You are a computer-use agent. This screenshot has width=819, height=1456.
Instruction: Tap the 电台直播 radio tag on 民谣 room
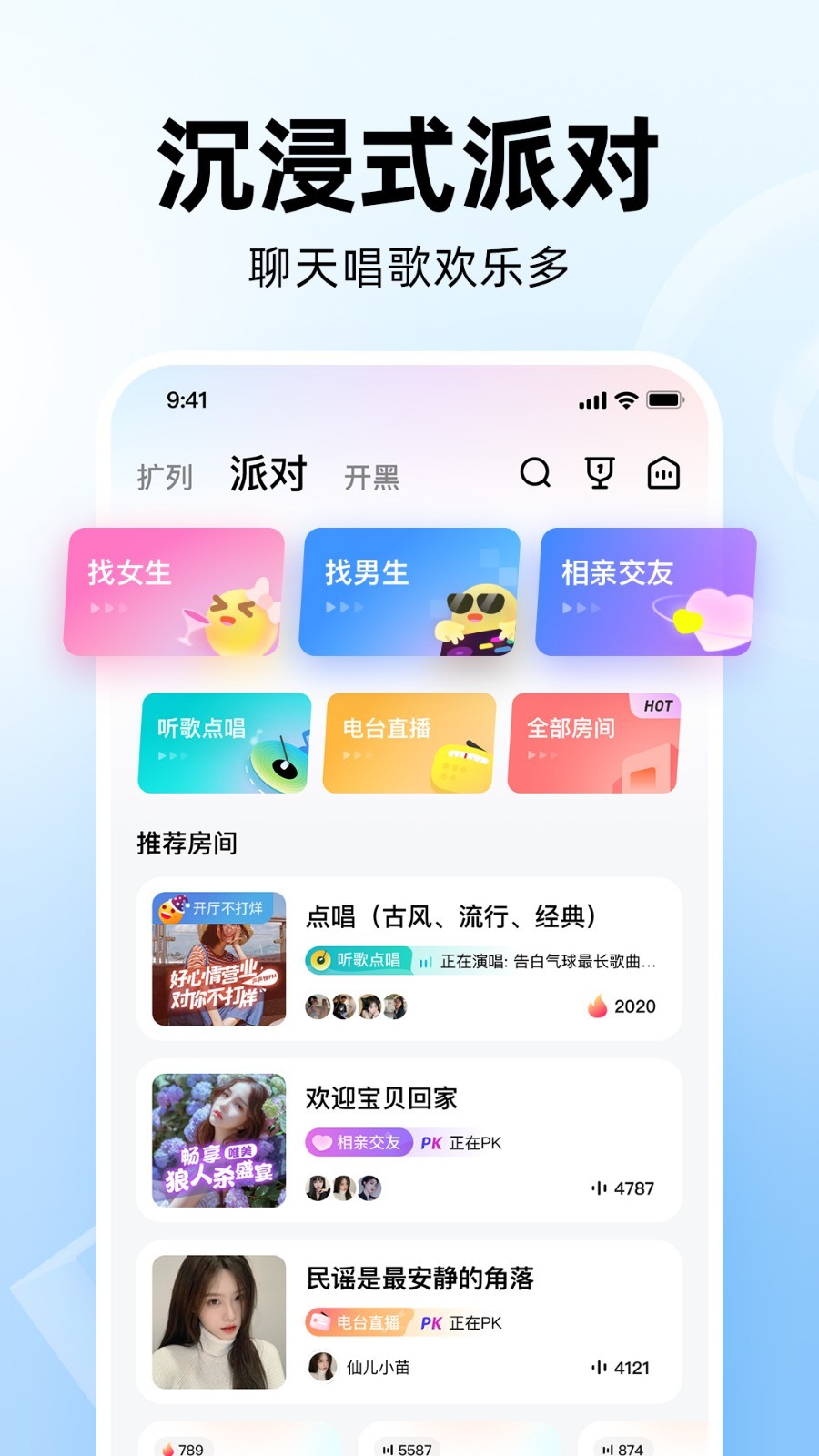[x=359, y=1324]
